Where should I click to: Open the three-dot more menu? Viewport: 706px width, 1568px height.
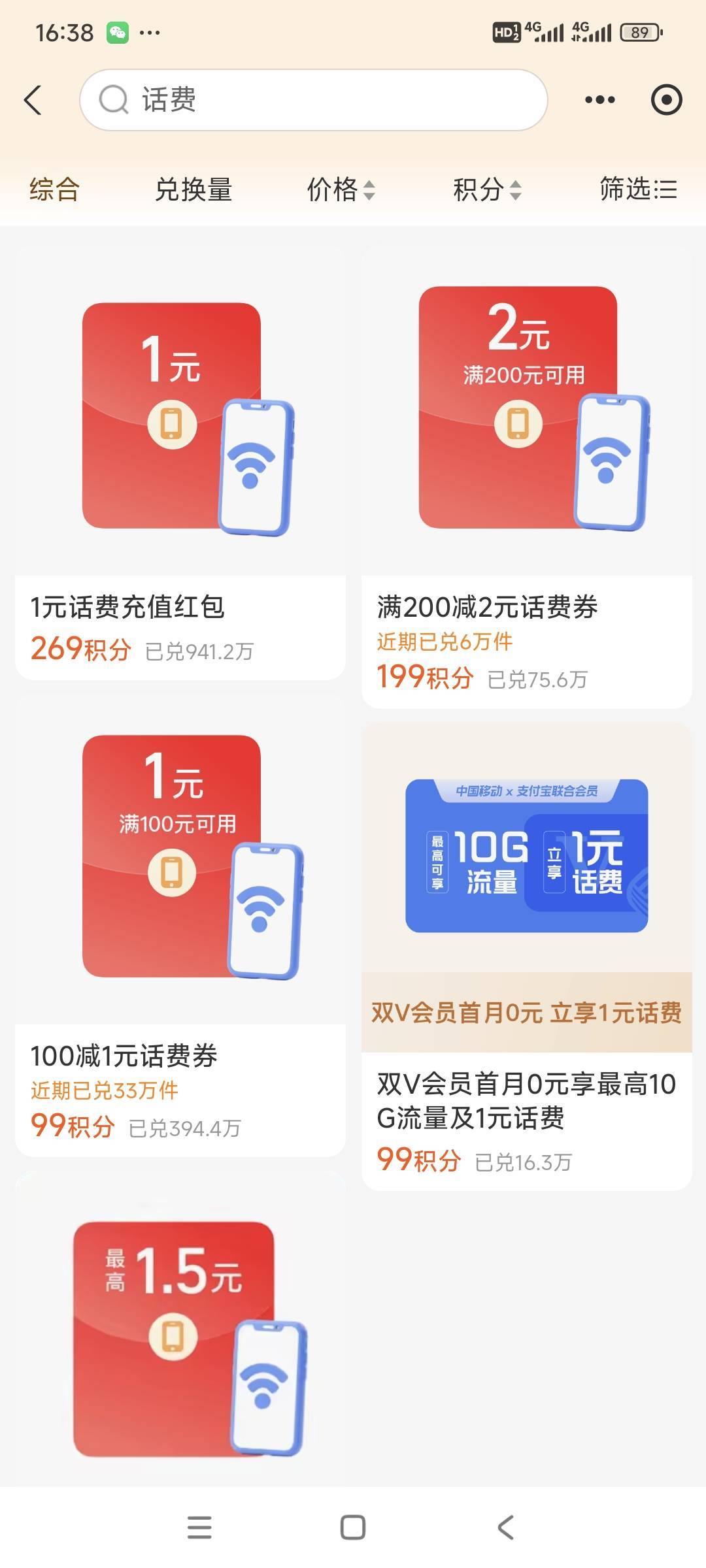point(599,100)
